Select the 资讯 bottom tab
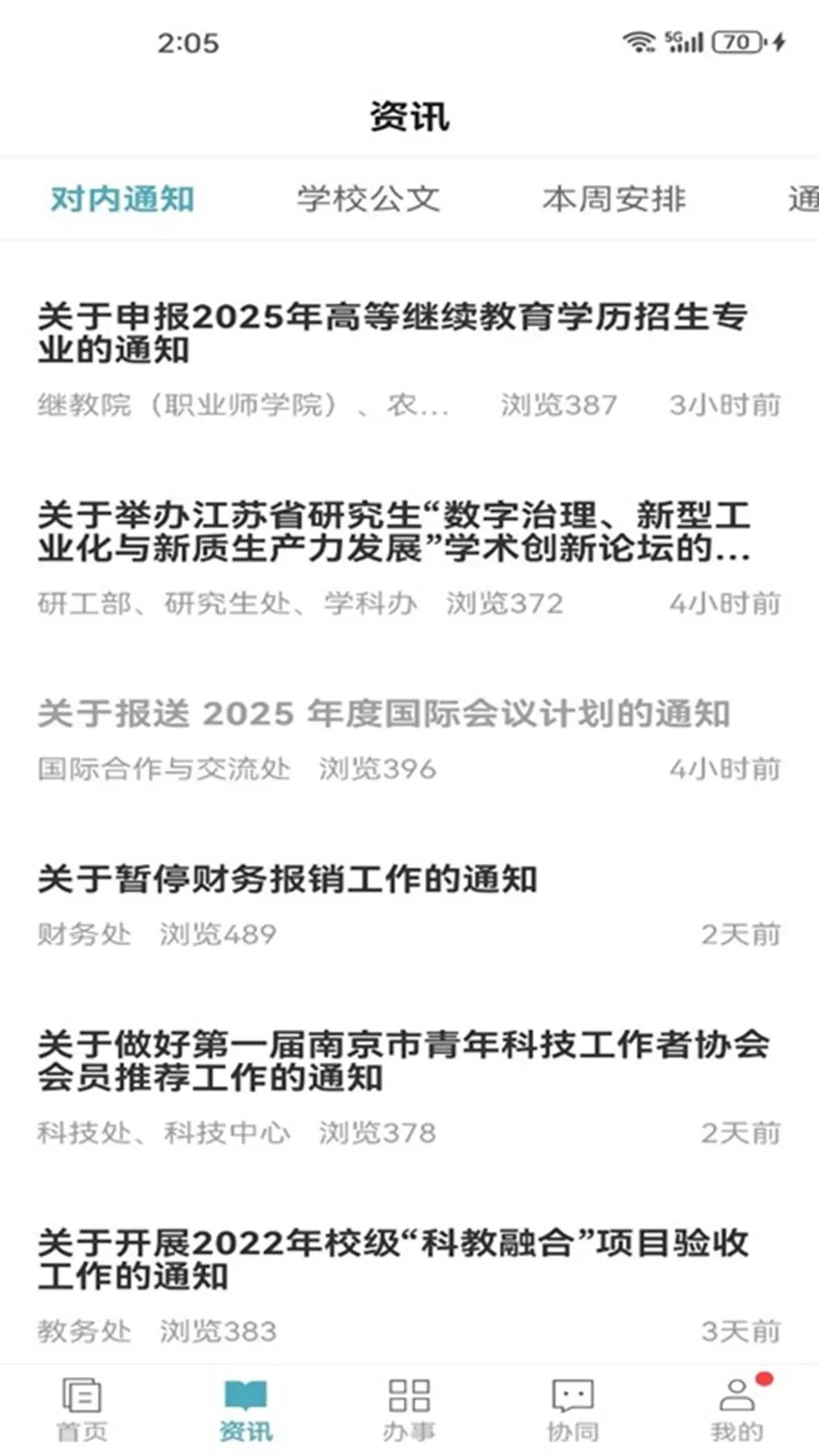Screen dimensions: 819x1456 [246, 1409]
